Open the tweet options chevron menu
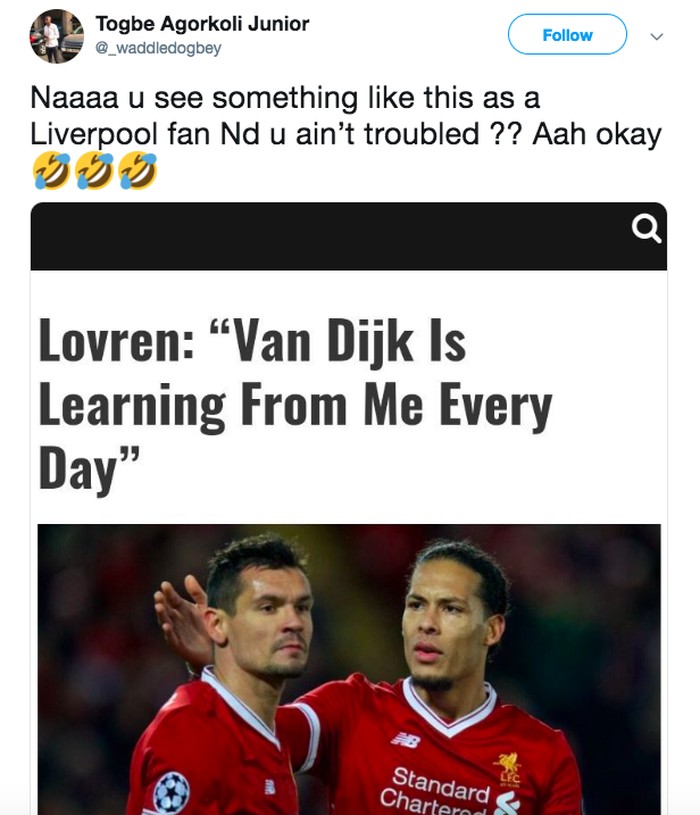700x815 pixels. click(657, 36)
